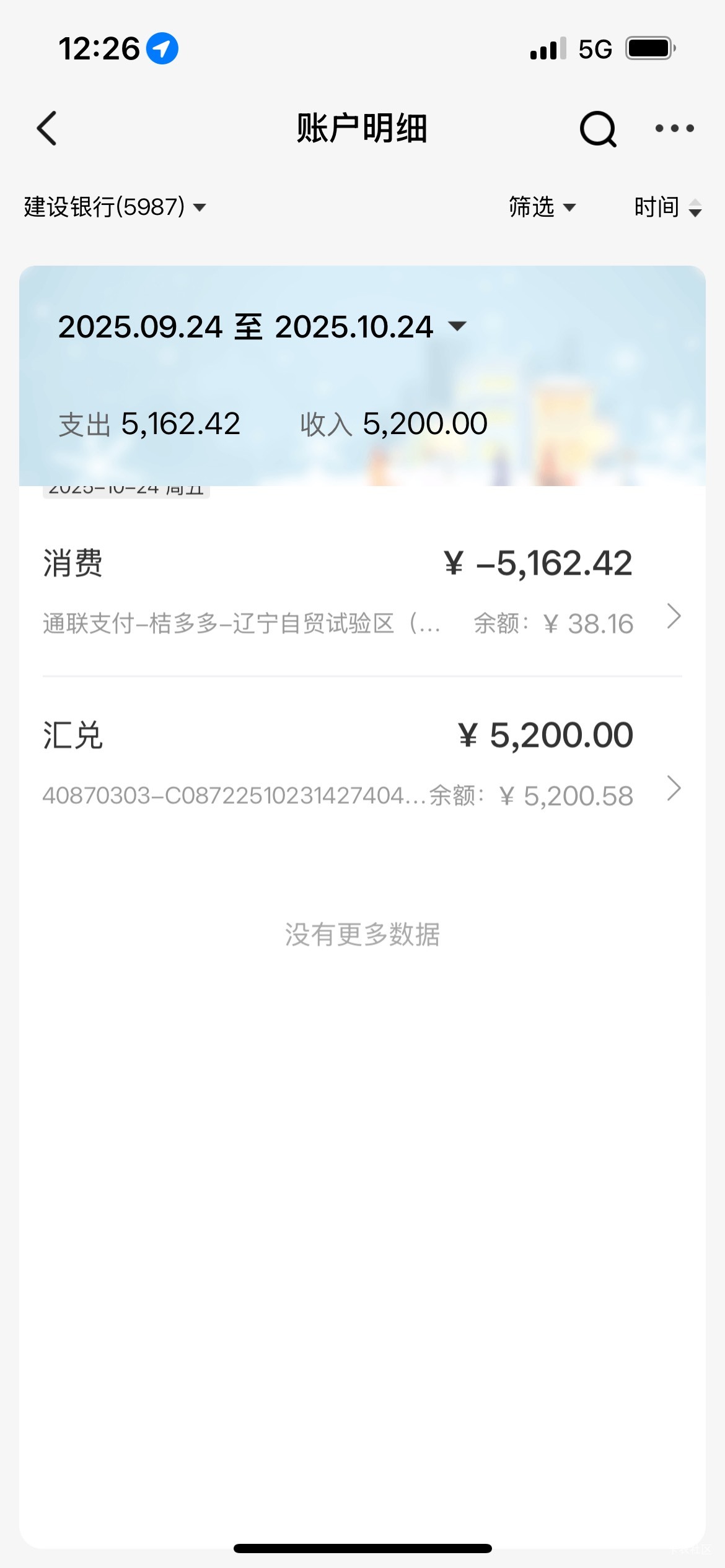Change the 2025.09.24 至 2025.10.24 date range
Screen dimensions: 725x1568
tap(261, 327)
